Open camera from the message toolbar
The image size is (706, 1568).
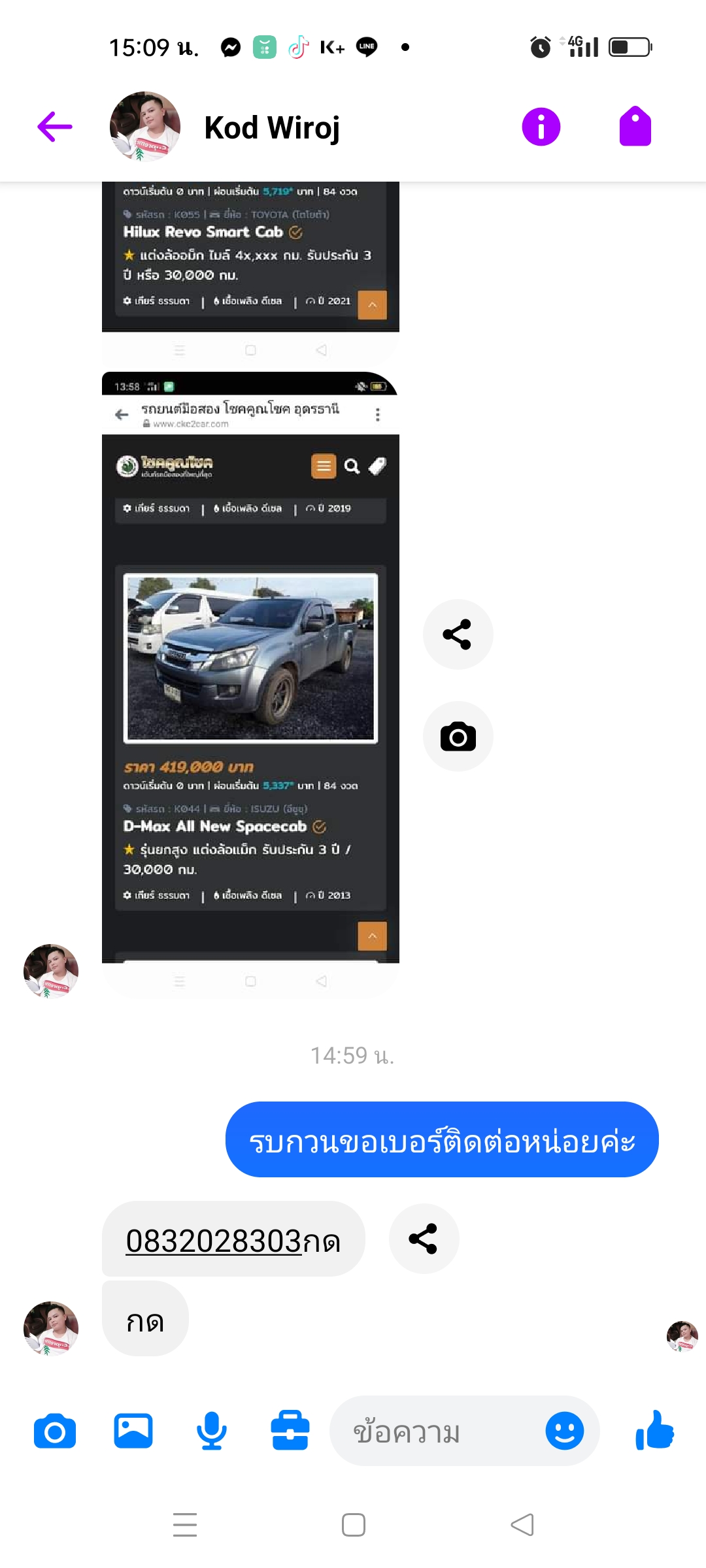coord(55,1431)
